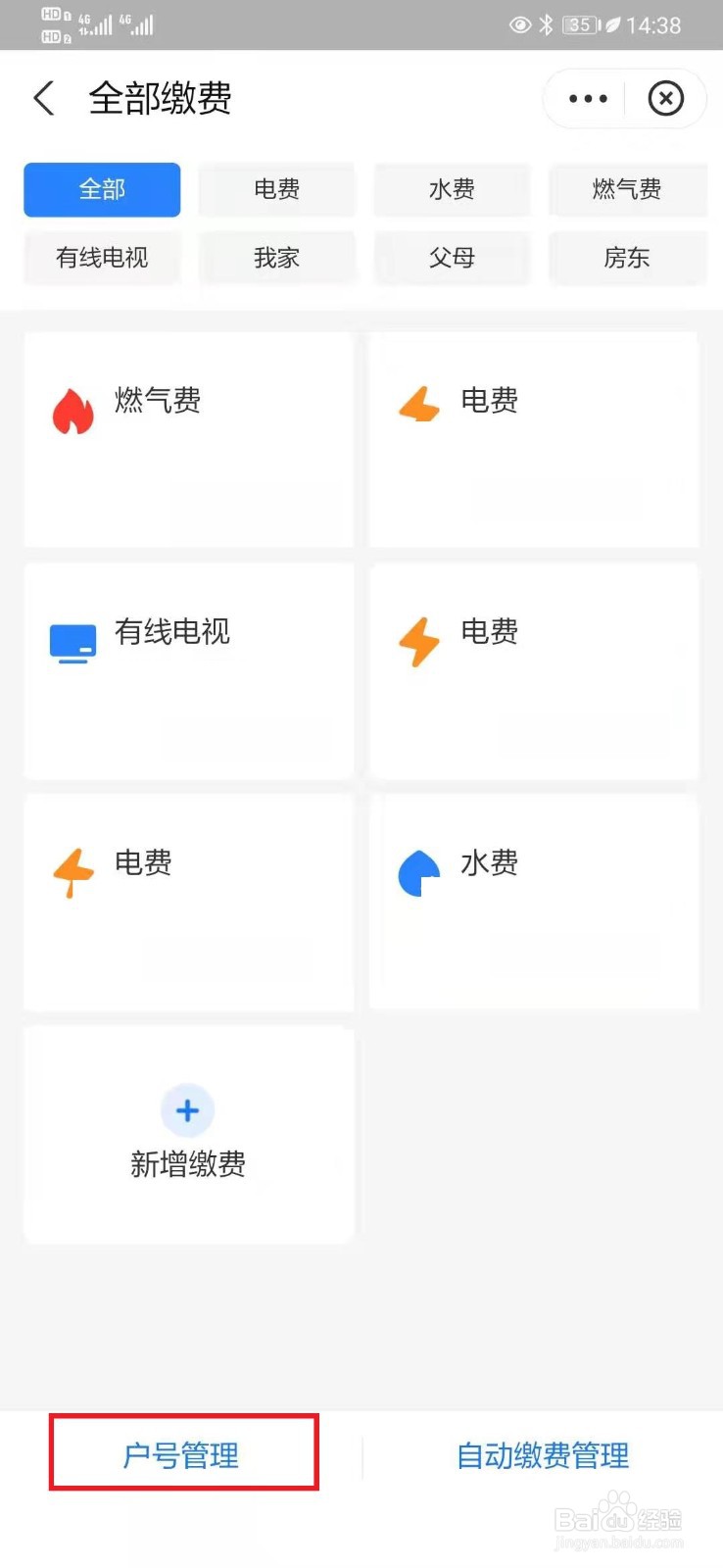The image size is (723, 1568).
Task: Open 户号管理
Action: pos(181,1455)
